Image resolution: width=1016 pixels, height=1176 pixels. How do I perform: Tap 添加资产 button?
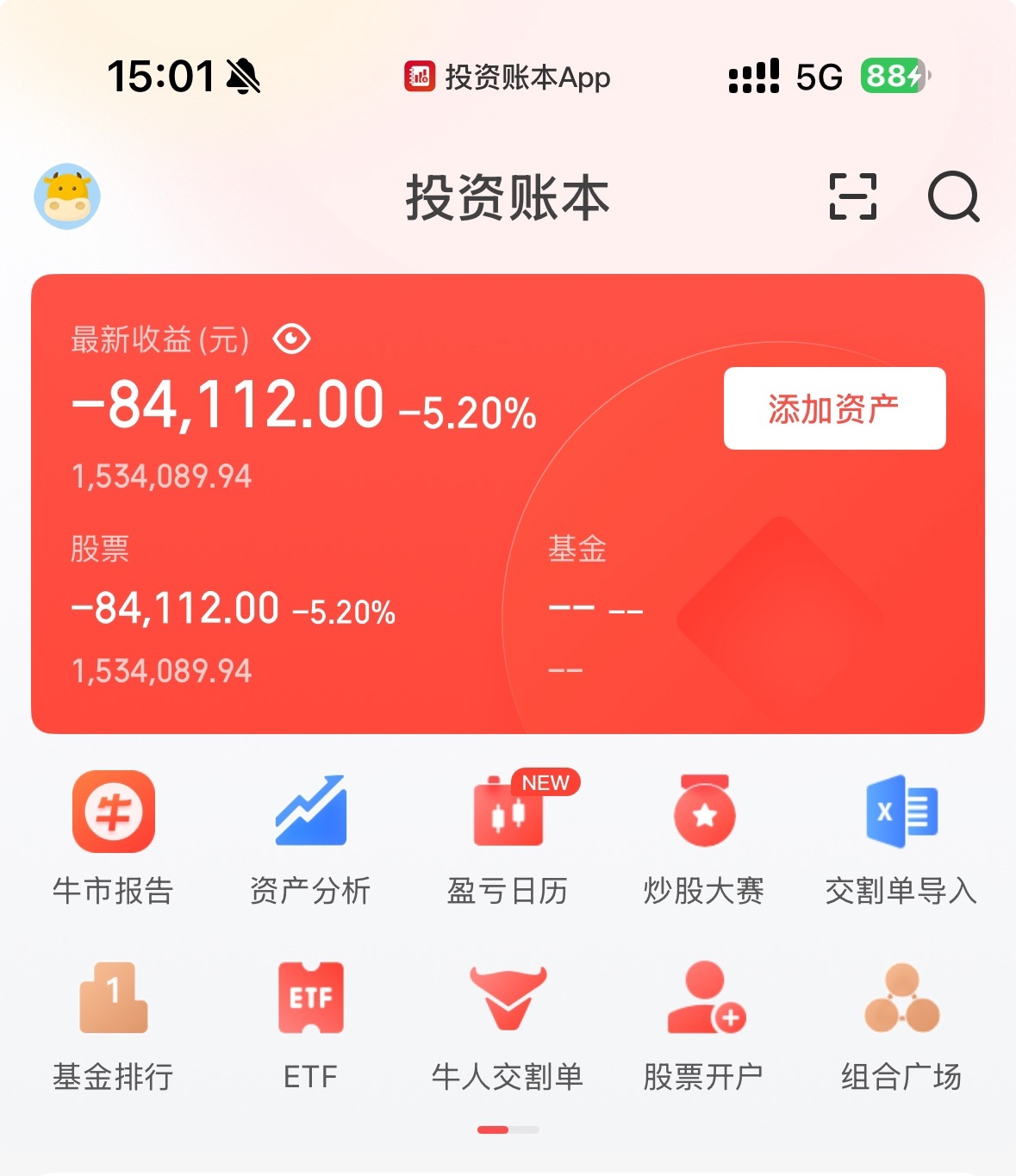pyautogui.click(x=834, y=408)
